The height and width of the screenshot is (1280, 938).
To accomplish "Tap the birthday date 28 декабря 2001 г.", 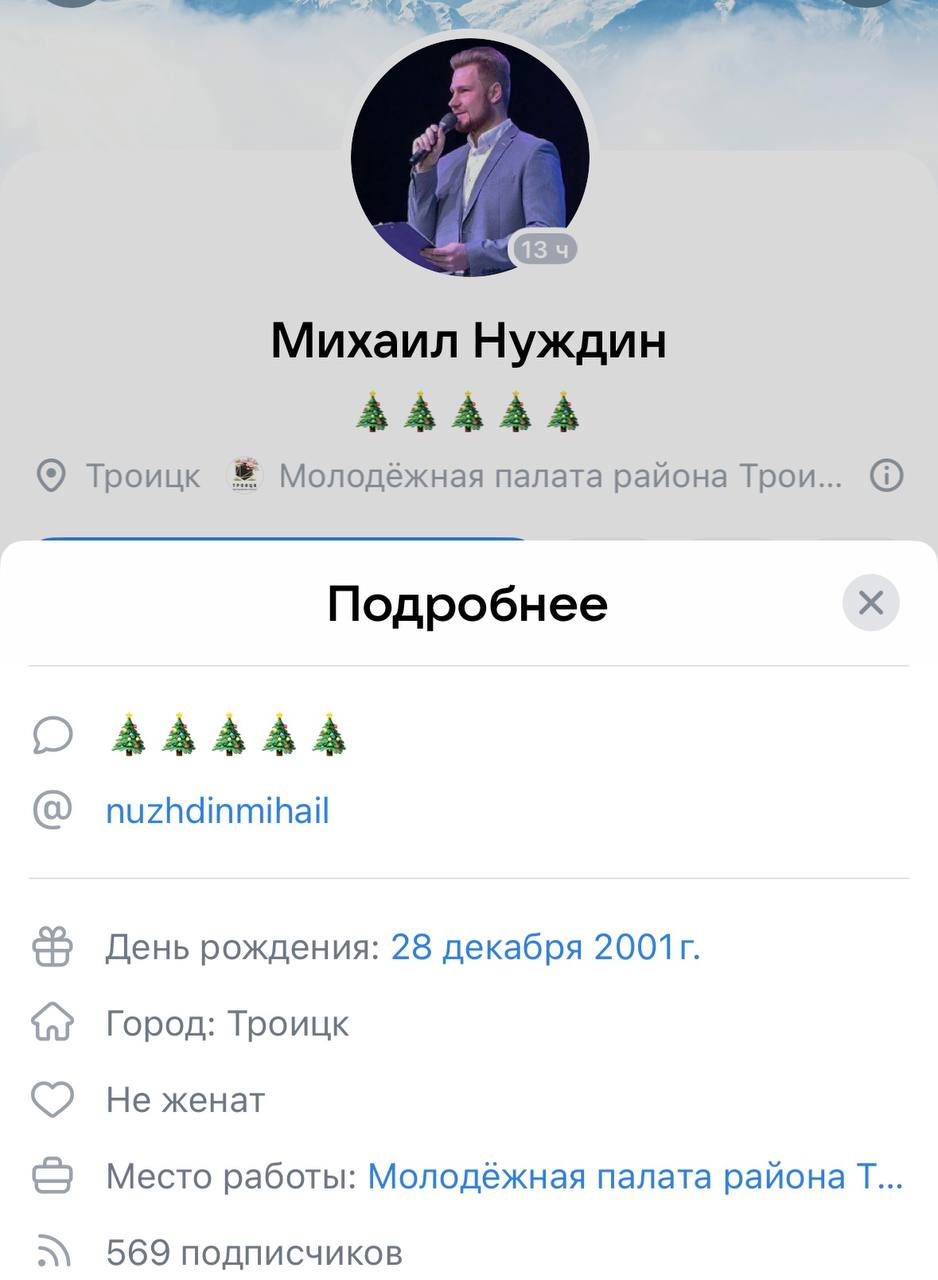I will (x=545, y=946).
